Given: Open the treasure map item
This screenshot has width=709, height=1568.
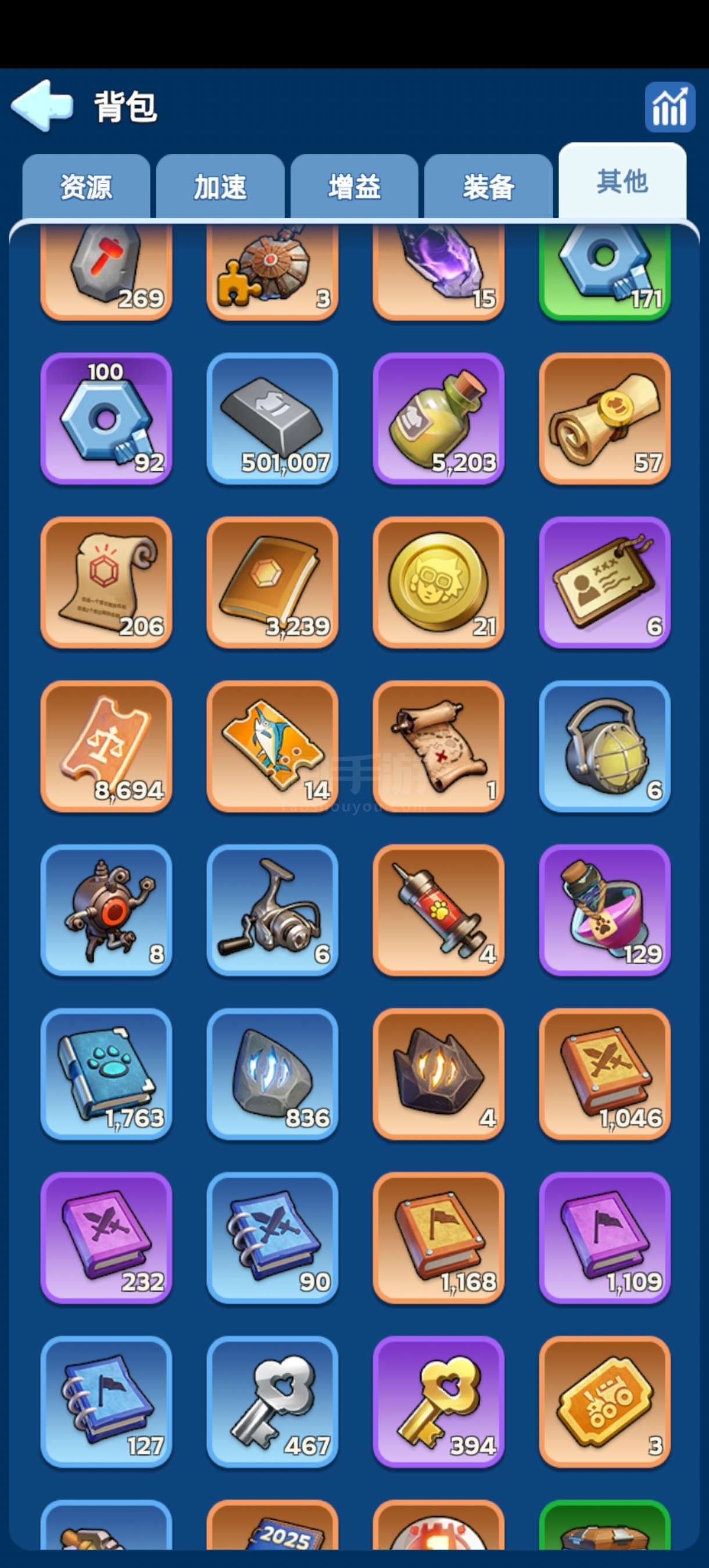Looking at the screenshot, I should 439,746.
